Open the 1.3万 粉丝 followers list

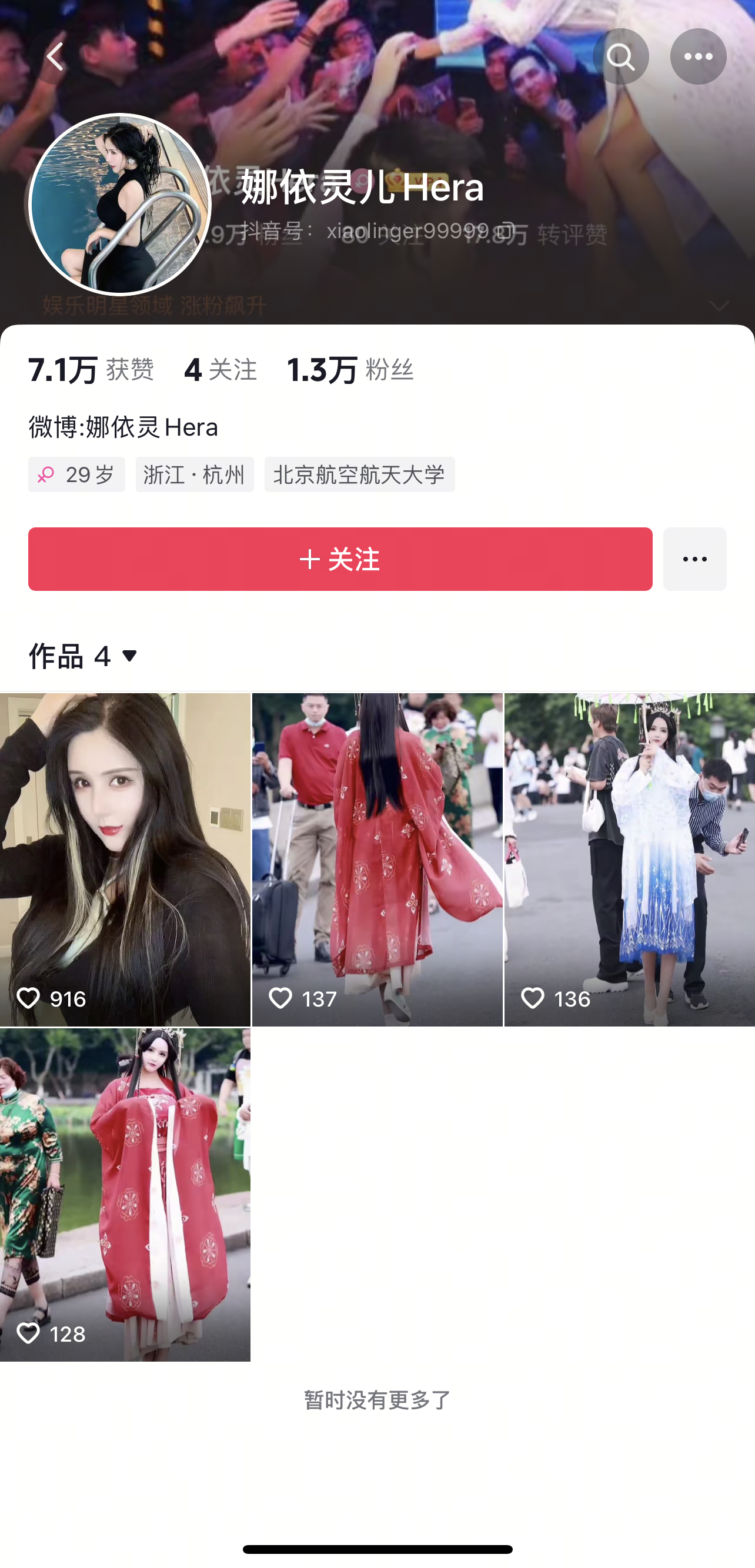coord(350,369)
